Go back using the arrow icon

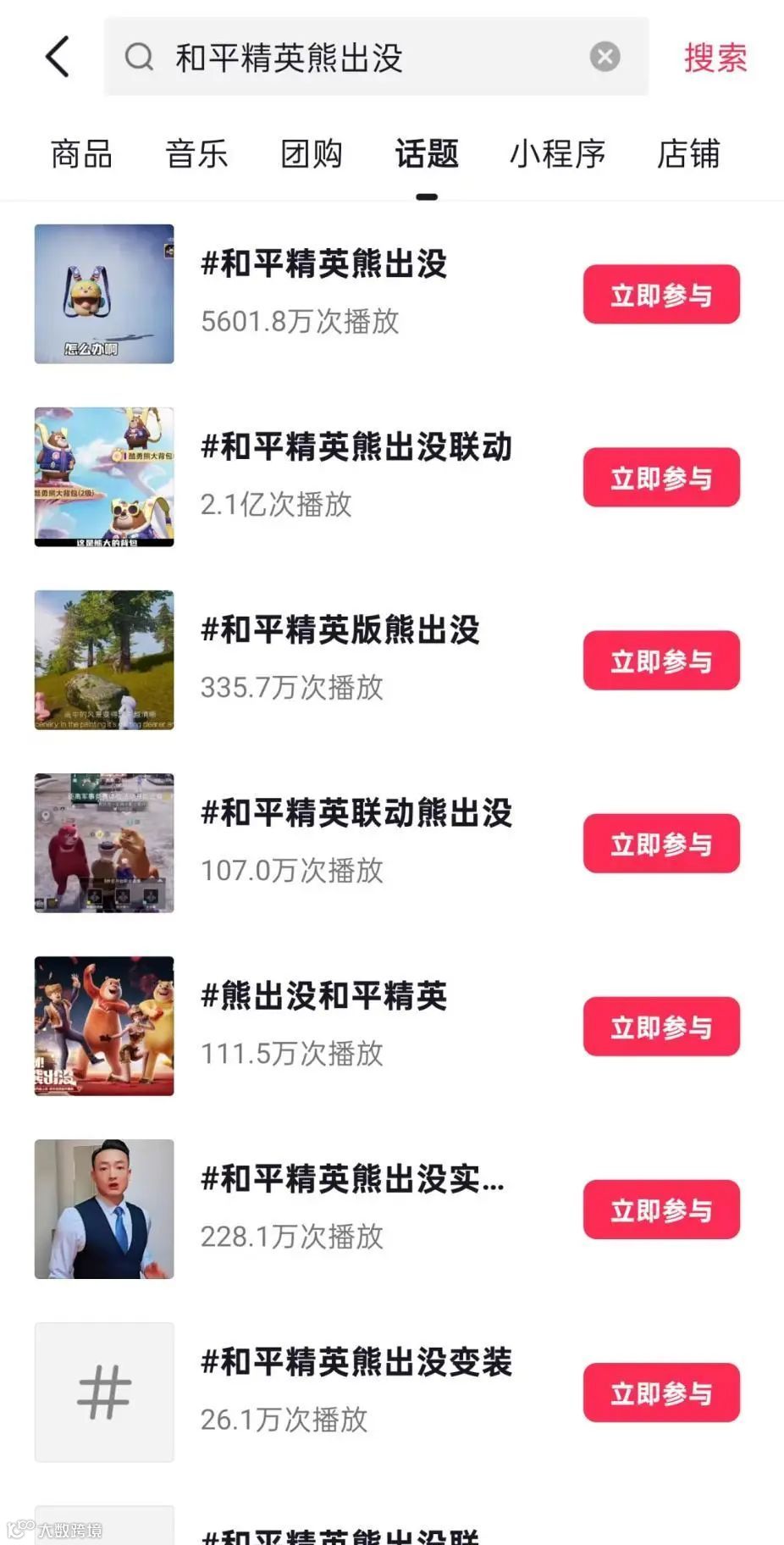click(57, 58)
